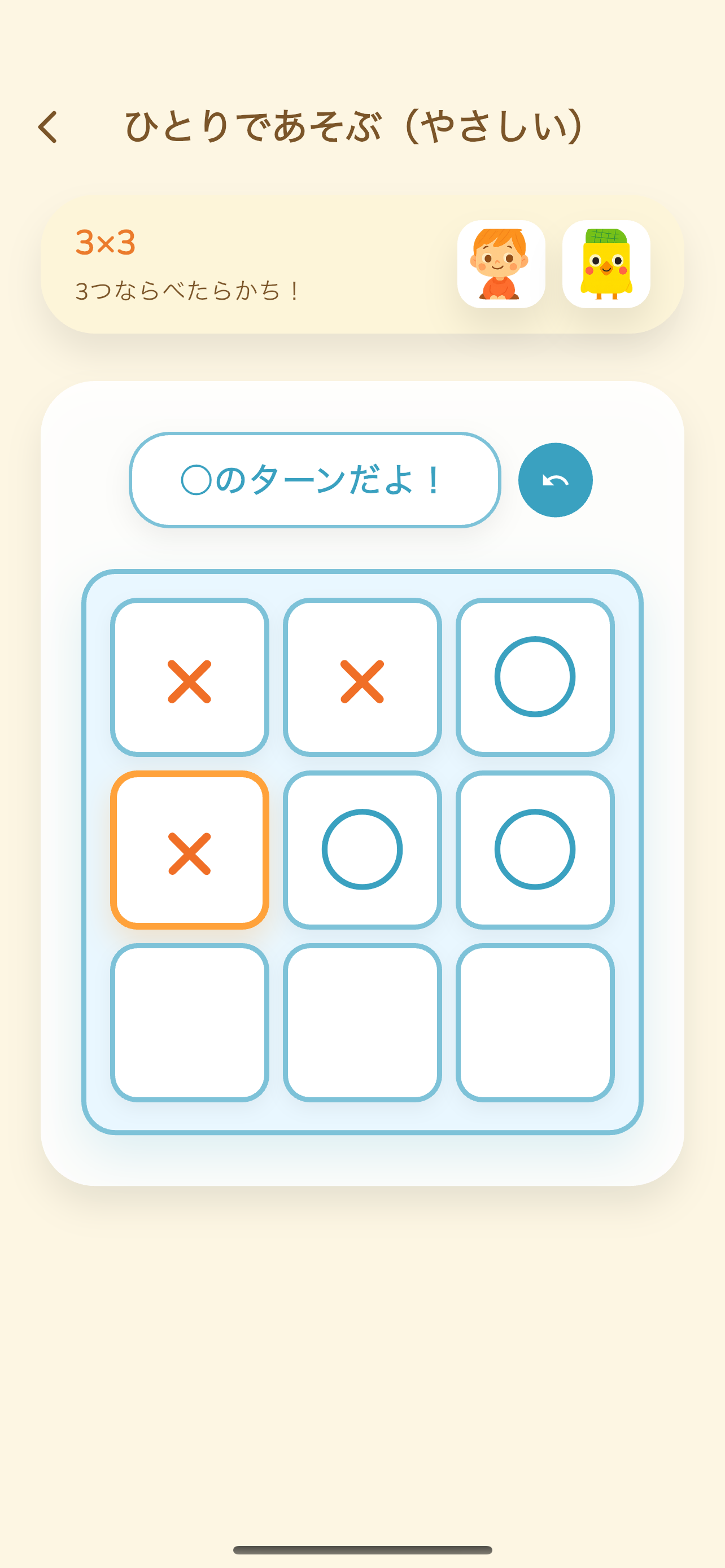Tap the "3つならべたらかち！" description text
The height and width of the screenshot is (1568, 725).
[x=187, y=290]
